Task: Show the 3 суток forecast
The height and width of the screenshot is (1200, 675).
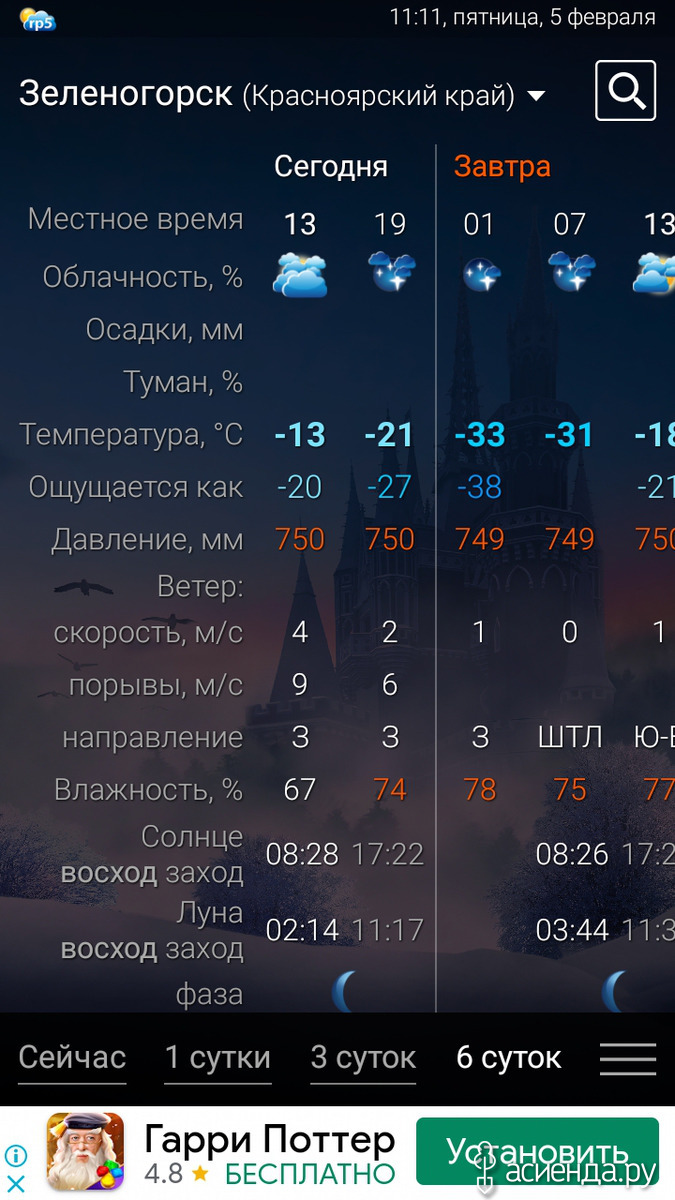Action: (363, 1058)
